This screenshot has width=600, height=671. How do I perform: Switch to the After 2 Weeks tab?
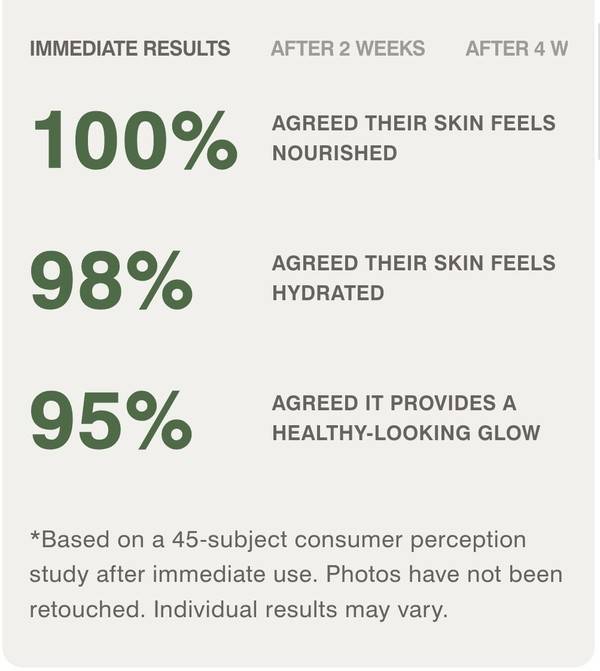(x=347, y=48)
